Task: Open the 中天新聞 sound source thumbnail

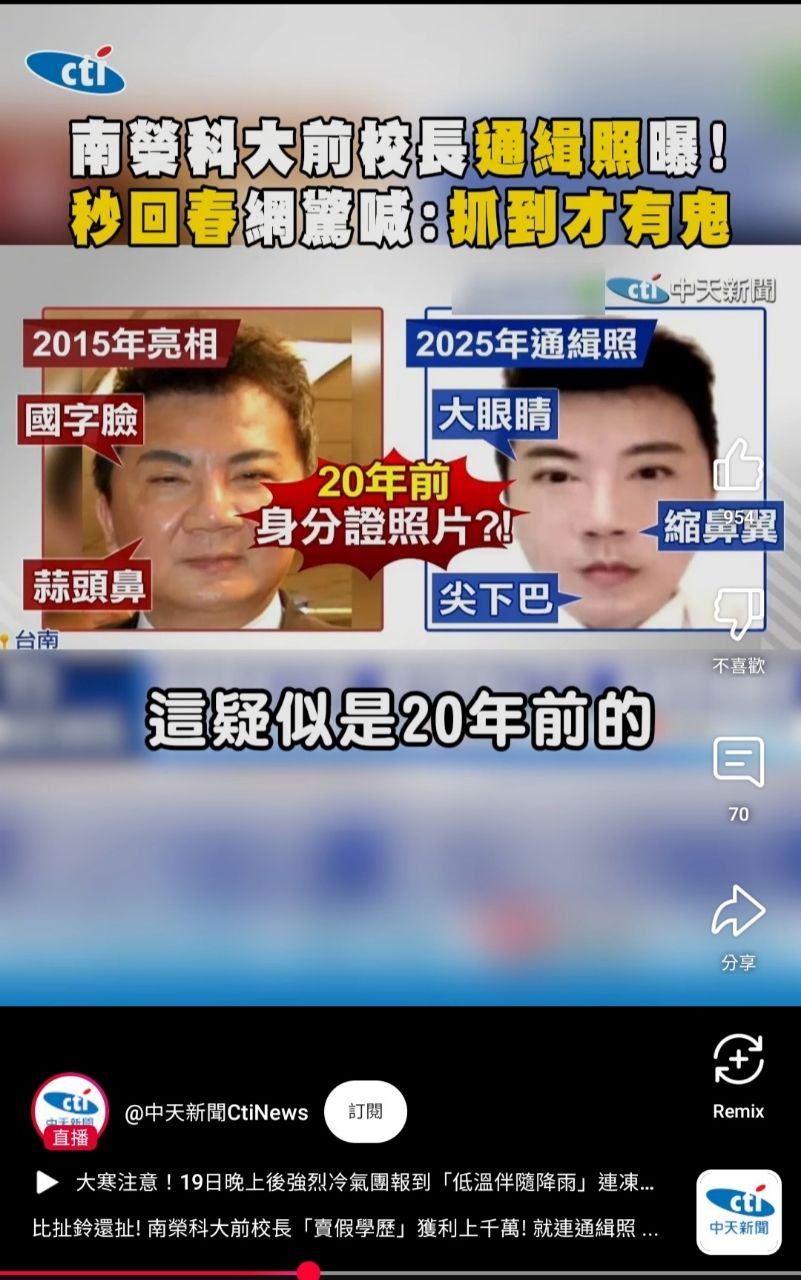Action: pos(738,1211)
